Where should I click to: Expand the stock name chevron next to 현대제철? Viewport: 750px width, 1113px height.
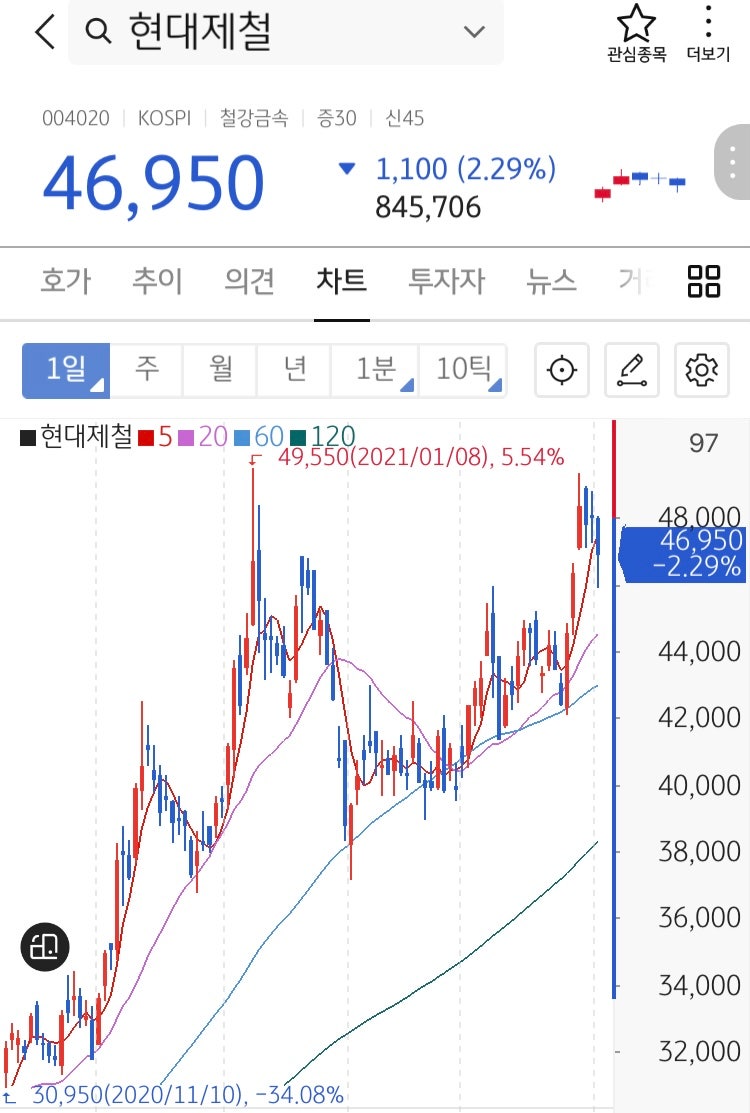[474, 31]
